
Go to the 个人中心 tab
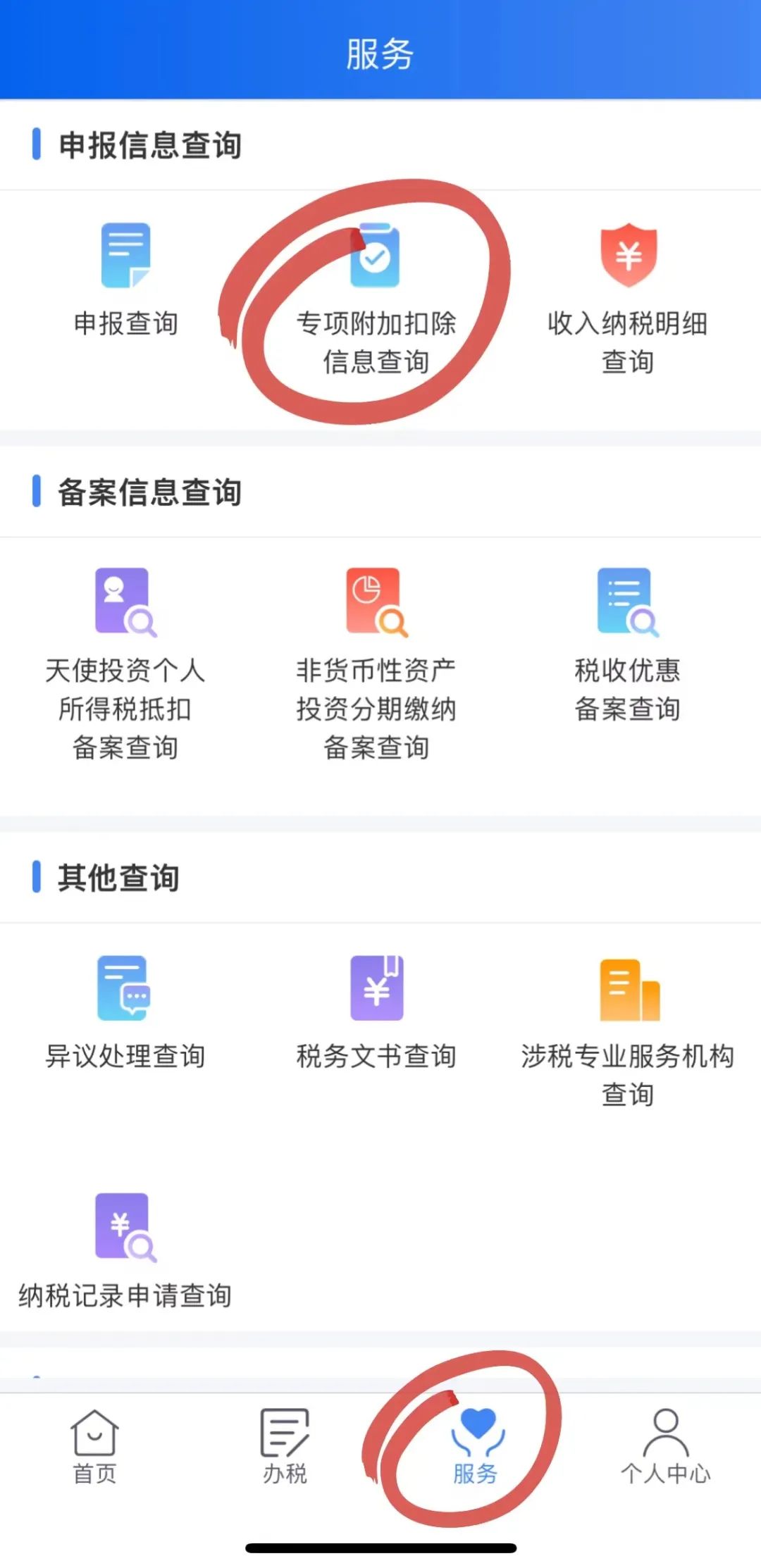(x=666, y=1447)
